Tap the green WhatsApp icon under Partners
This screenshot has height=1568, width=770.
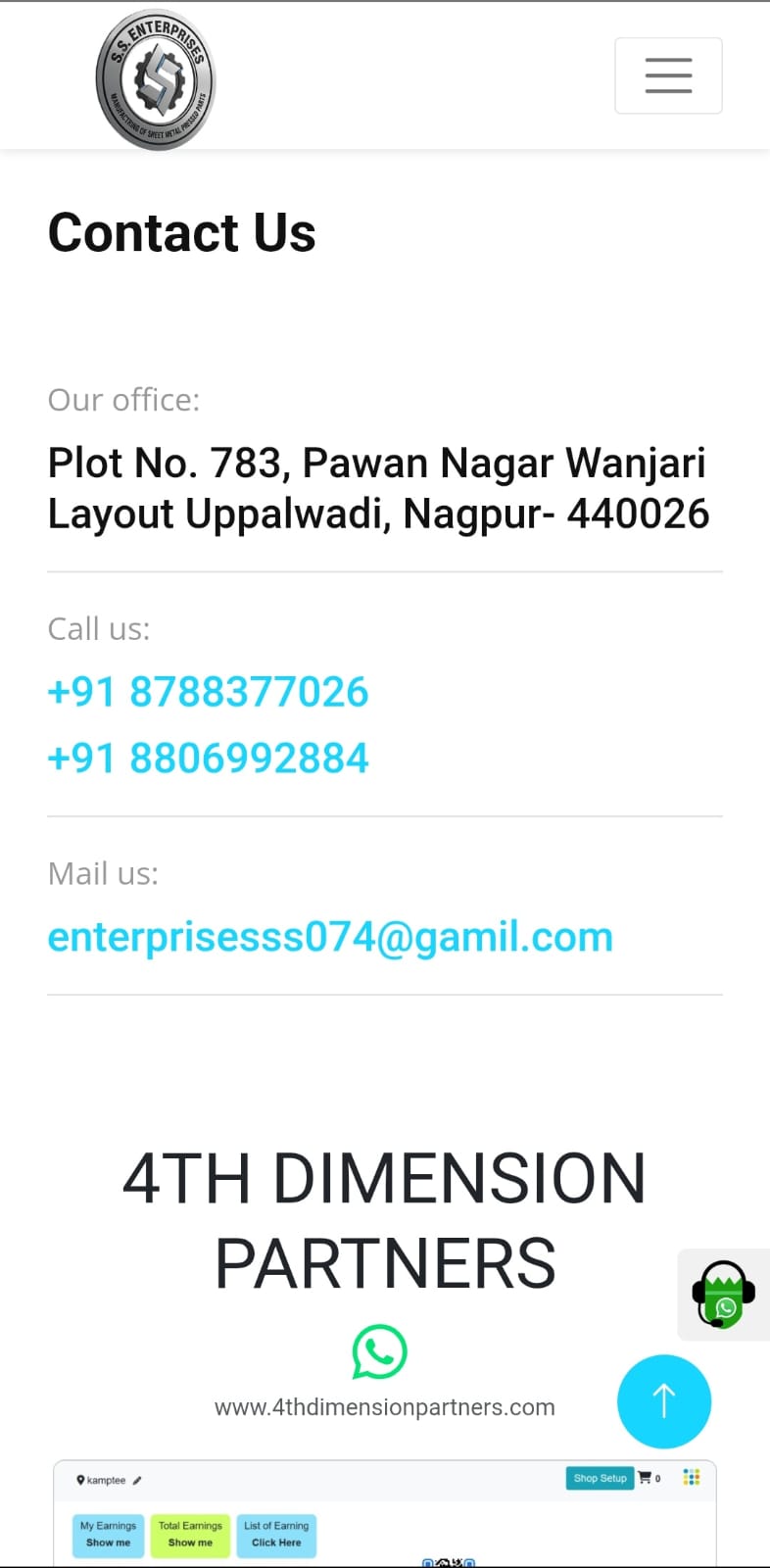tap(379, 1352)
